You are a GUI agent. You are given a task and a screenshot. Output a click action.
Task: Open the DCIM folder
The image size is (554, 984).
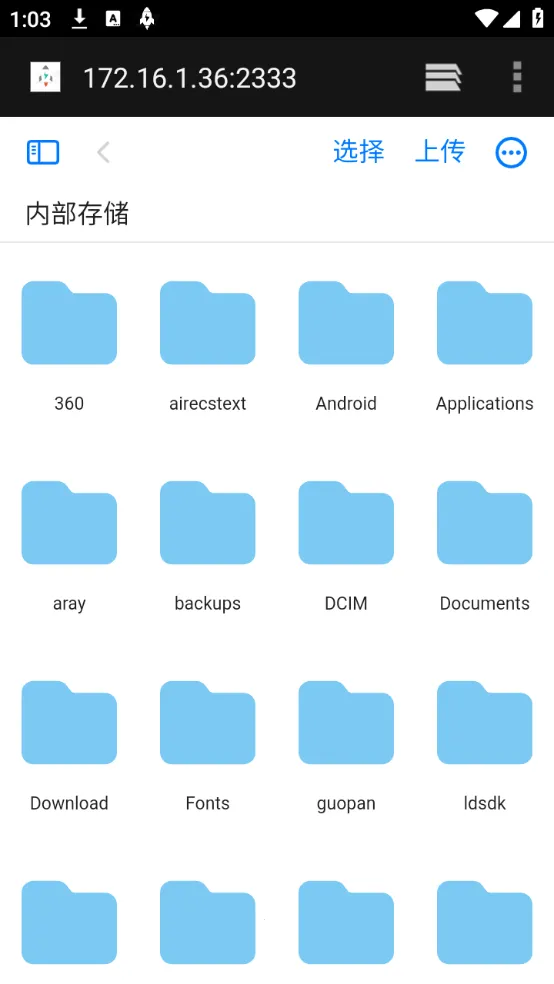[x=346, y=547]
